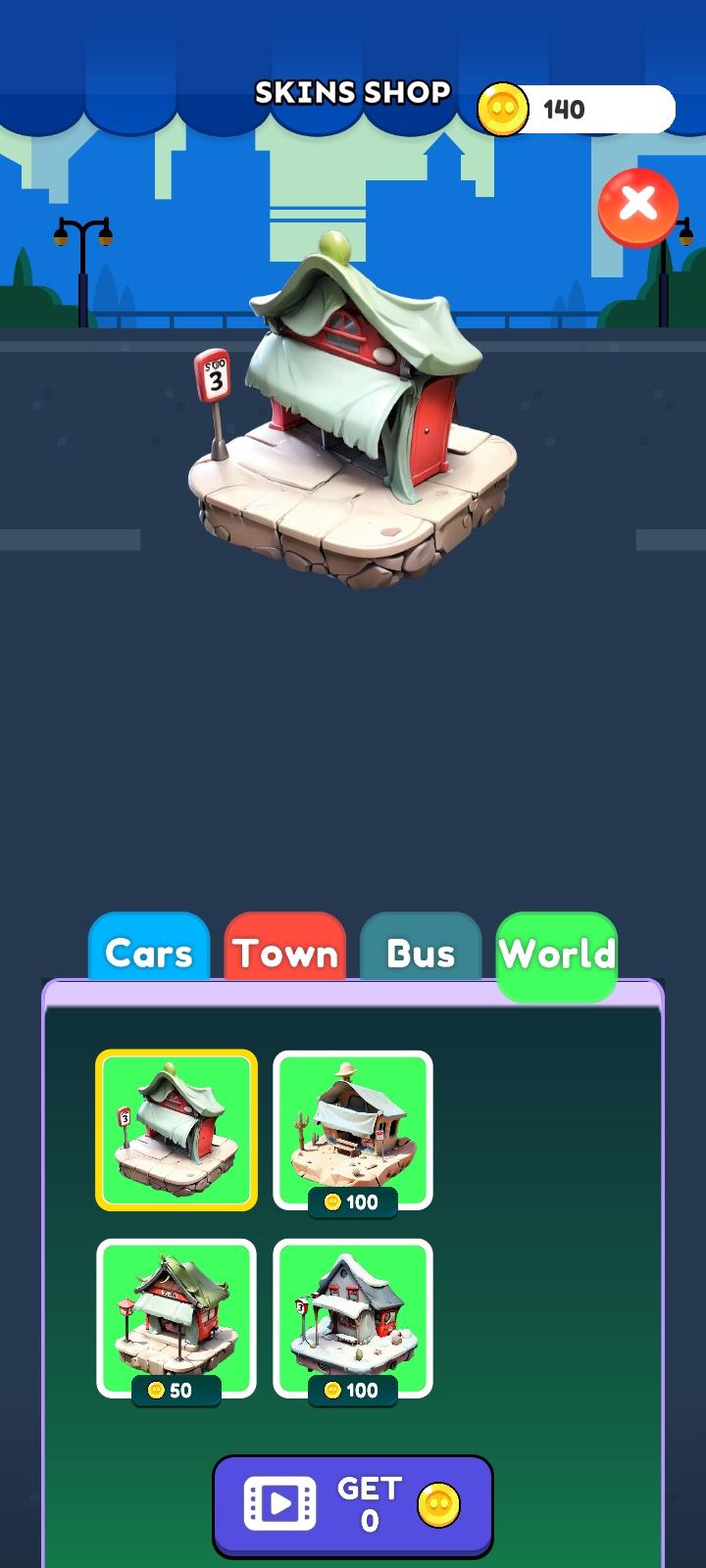Viewport: 706px width, 1568px height.
Task: Buy the 50-coin house skin
Action: [176, 1318]
